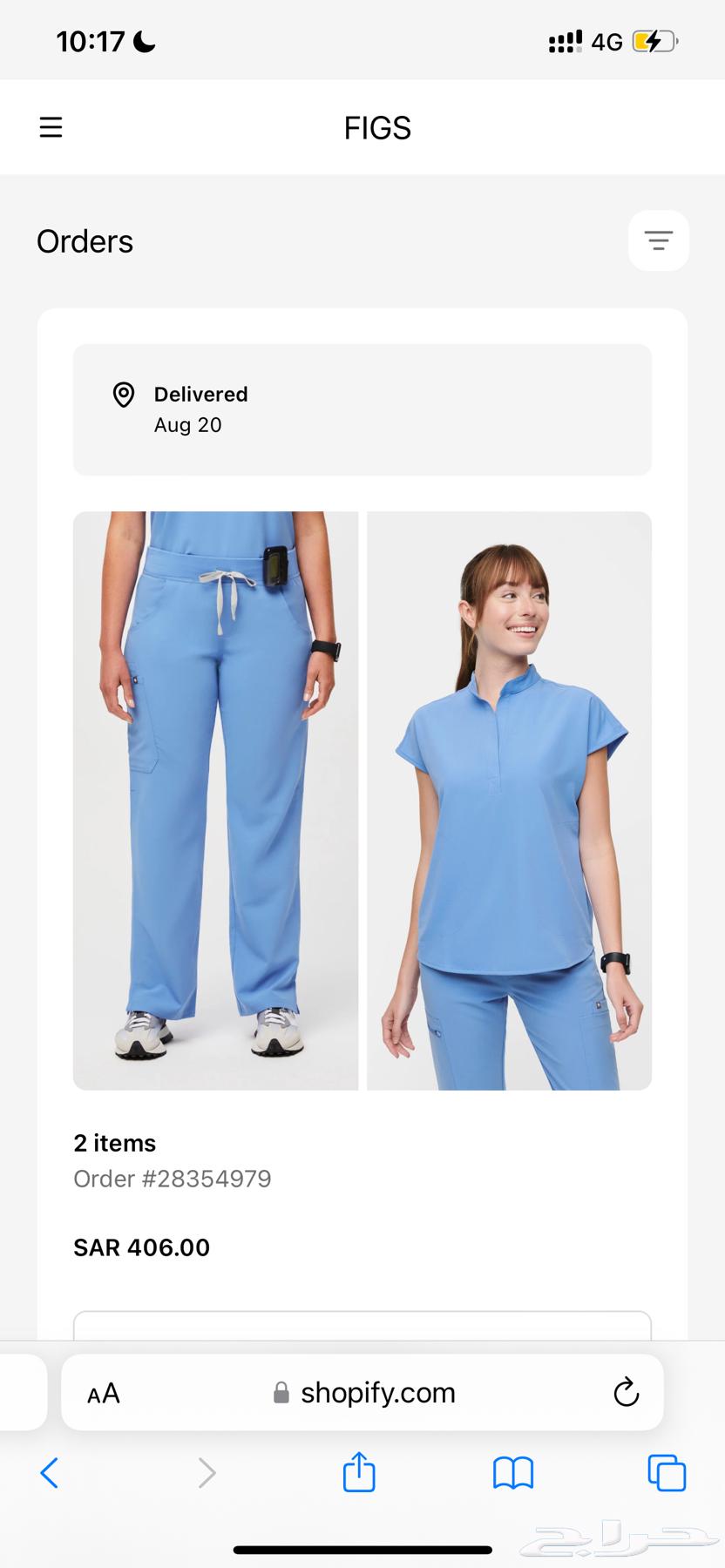Open the scrub top product image
Viewport: 725px width, 1568px height.
tap(509, 800)
